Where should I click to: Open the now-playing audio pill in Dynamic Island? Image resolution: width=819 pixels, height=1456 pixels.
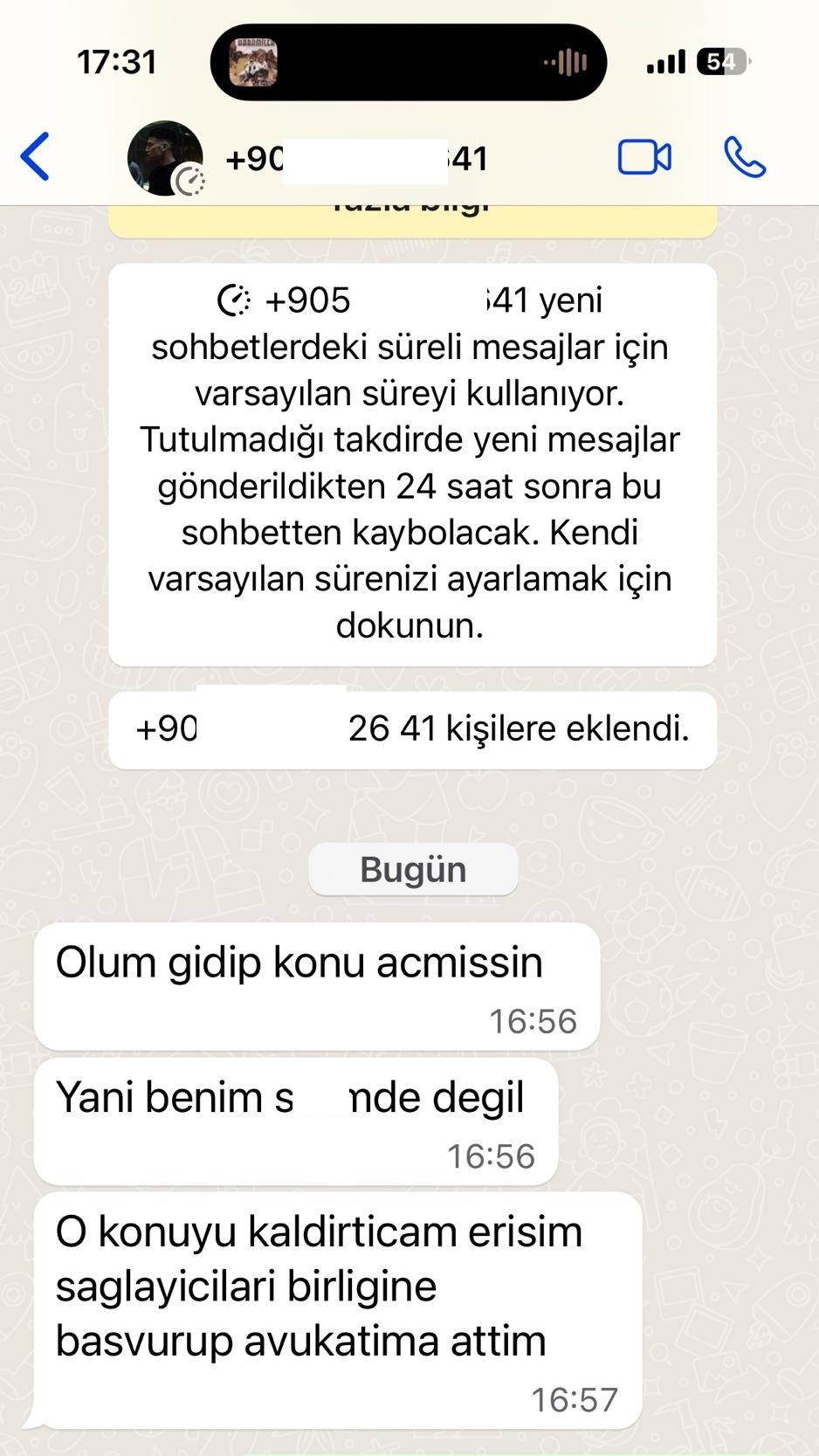[x=409, y=62]
